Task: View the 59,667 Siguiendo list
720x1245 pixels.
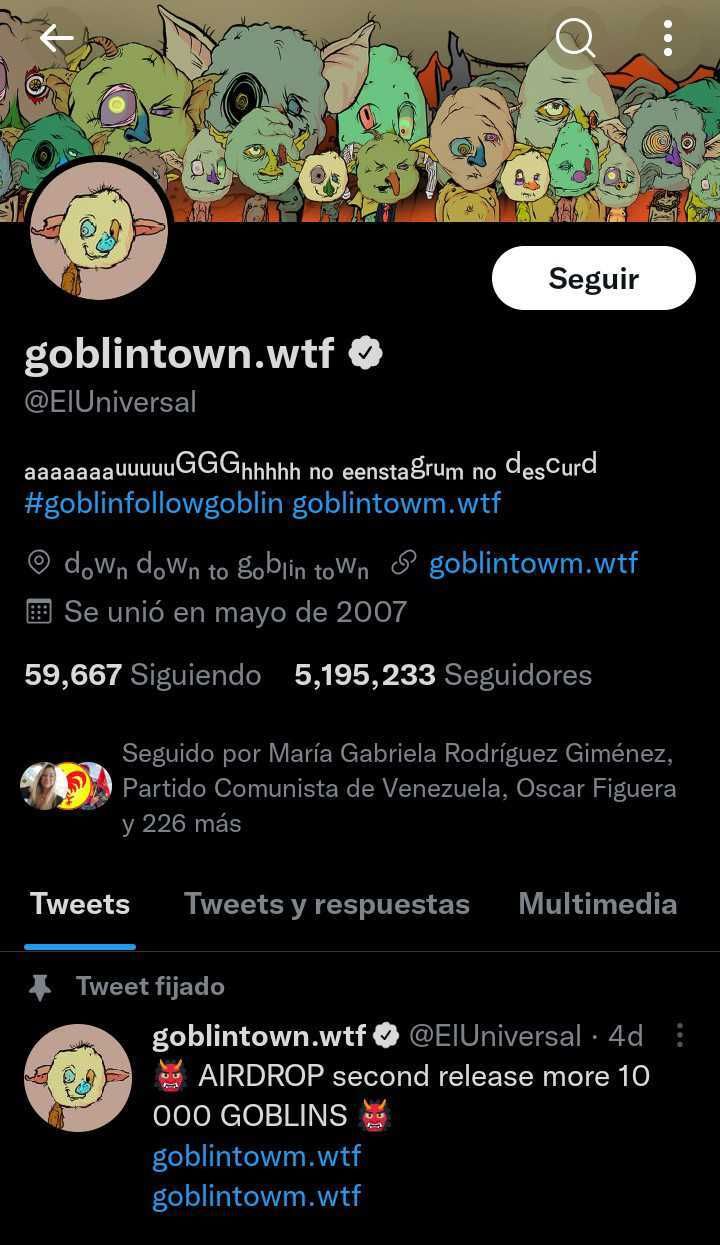Action: coord(142,675)
